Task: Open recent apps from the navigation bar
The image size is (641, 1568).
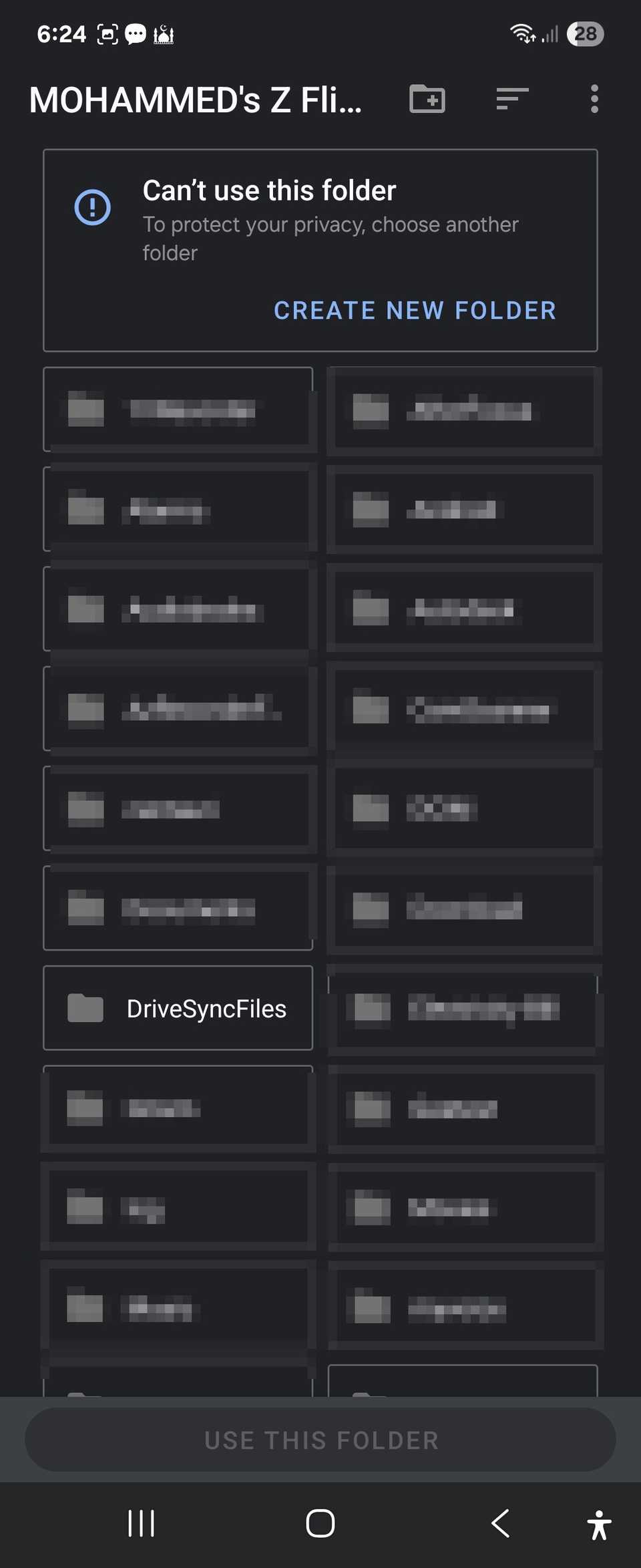Action: [x=141, y=1523]
